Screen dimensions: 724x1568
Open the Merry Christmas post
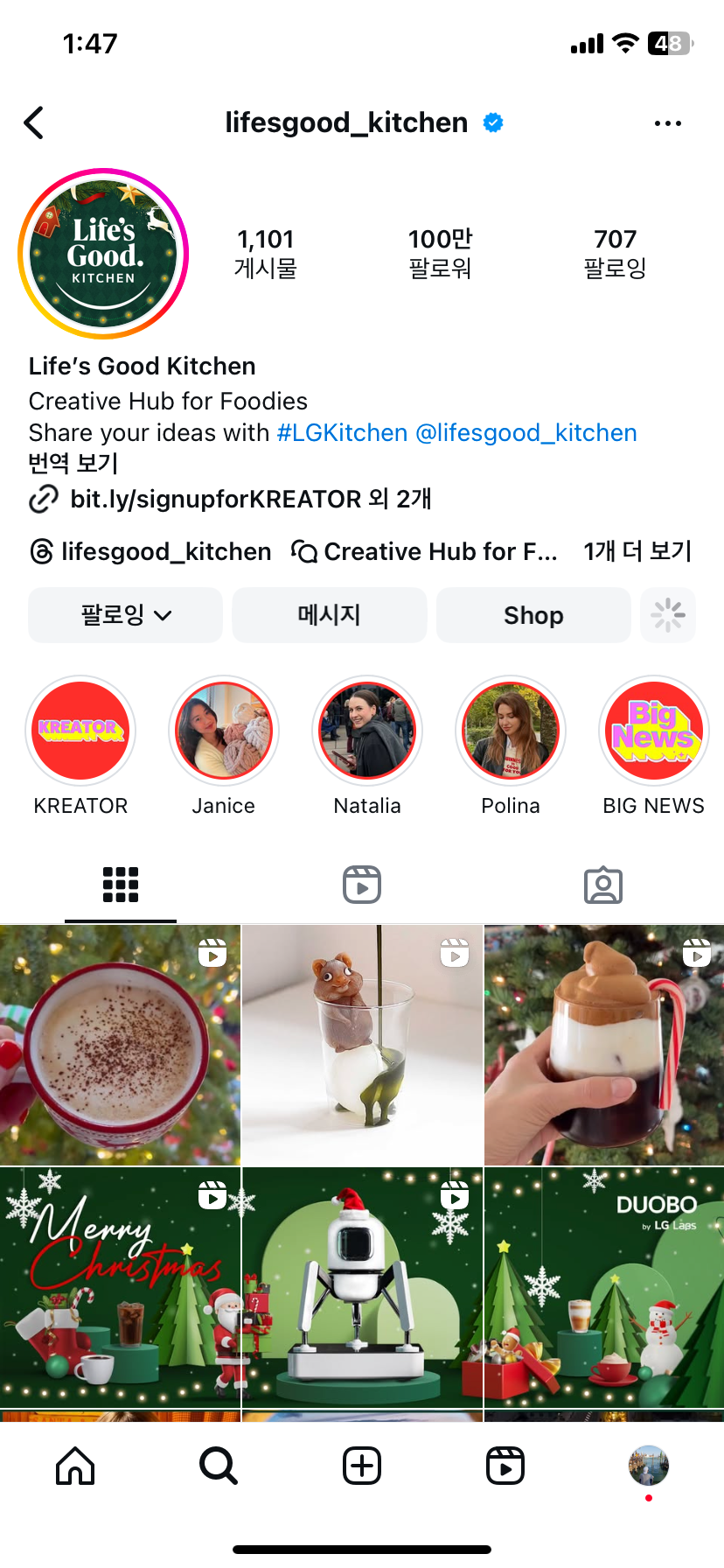[120, 1287]
